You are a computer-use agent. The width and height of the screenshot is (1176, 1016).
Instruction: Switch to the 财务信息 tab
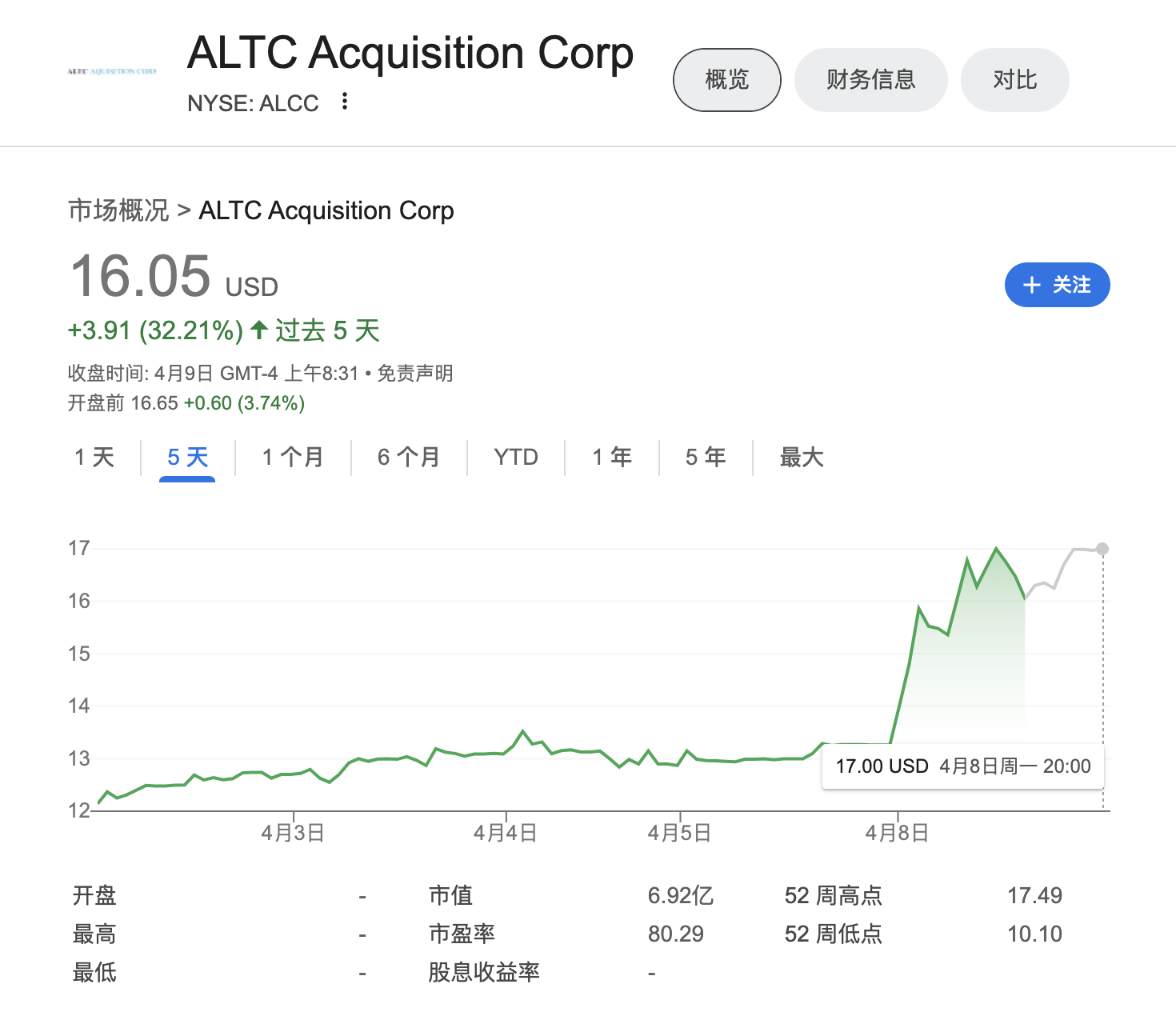click(x=870, y=80)
